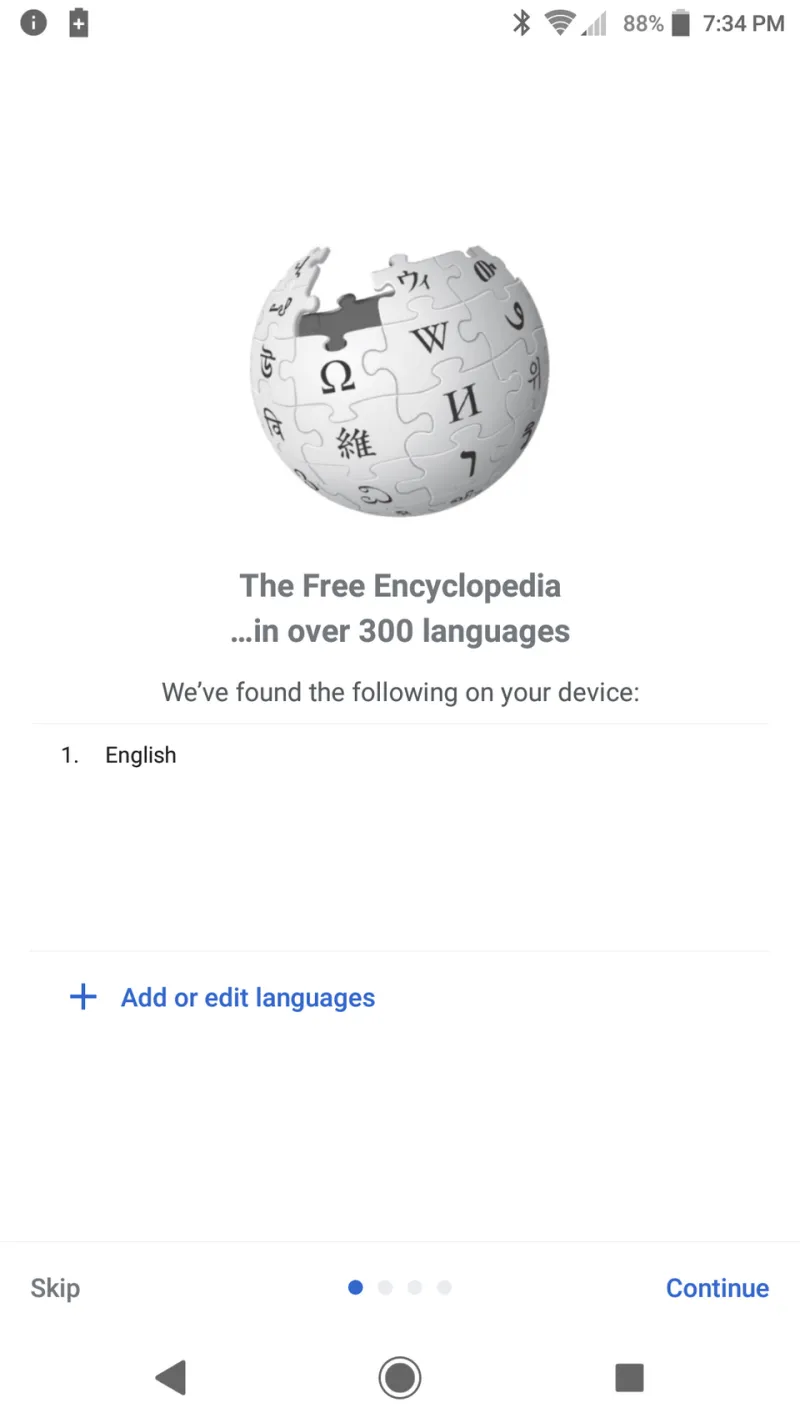Viewport: 800px width, 1423px height.
Task: Continue to the next onboarding page
Action: coord(717,1288)
